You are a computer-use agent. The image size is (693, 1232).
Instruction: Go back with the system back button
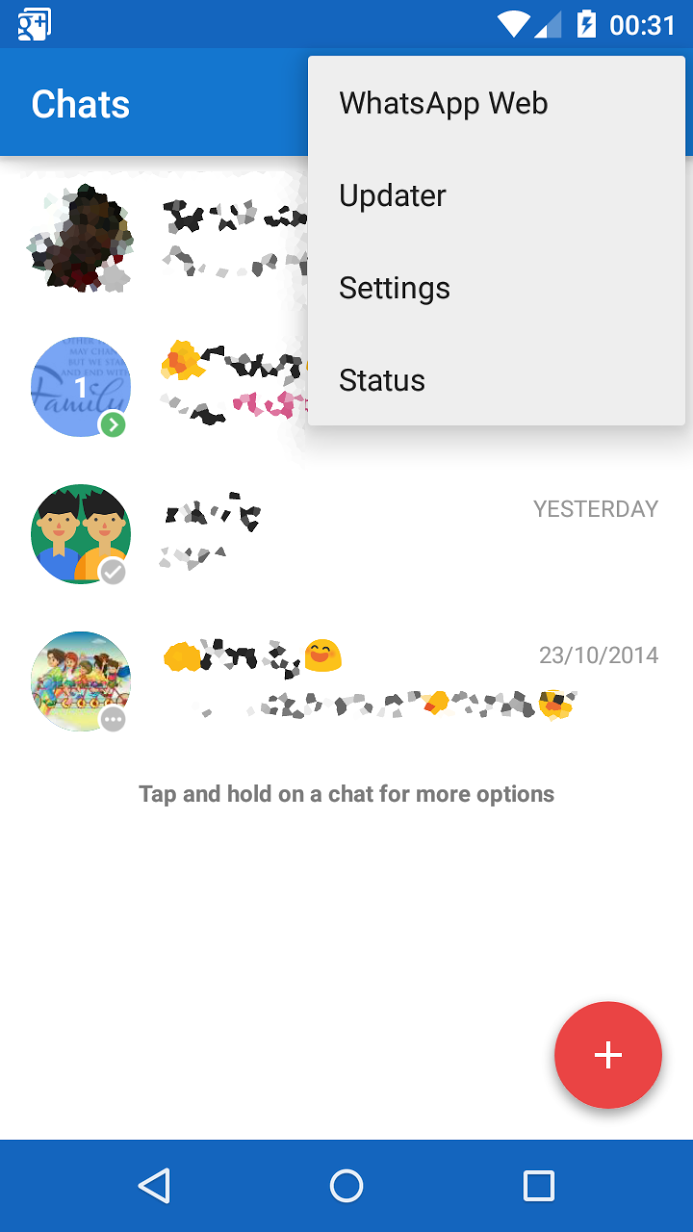click(x=154, y=1185)
